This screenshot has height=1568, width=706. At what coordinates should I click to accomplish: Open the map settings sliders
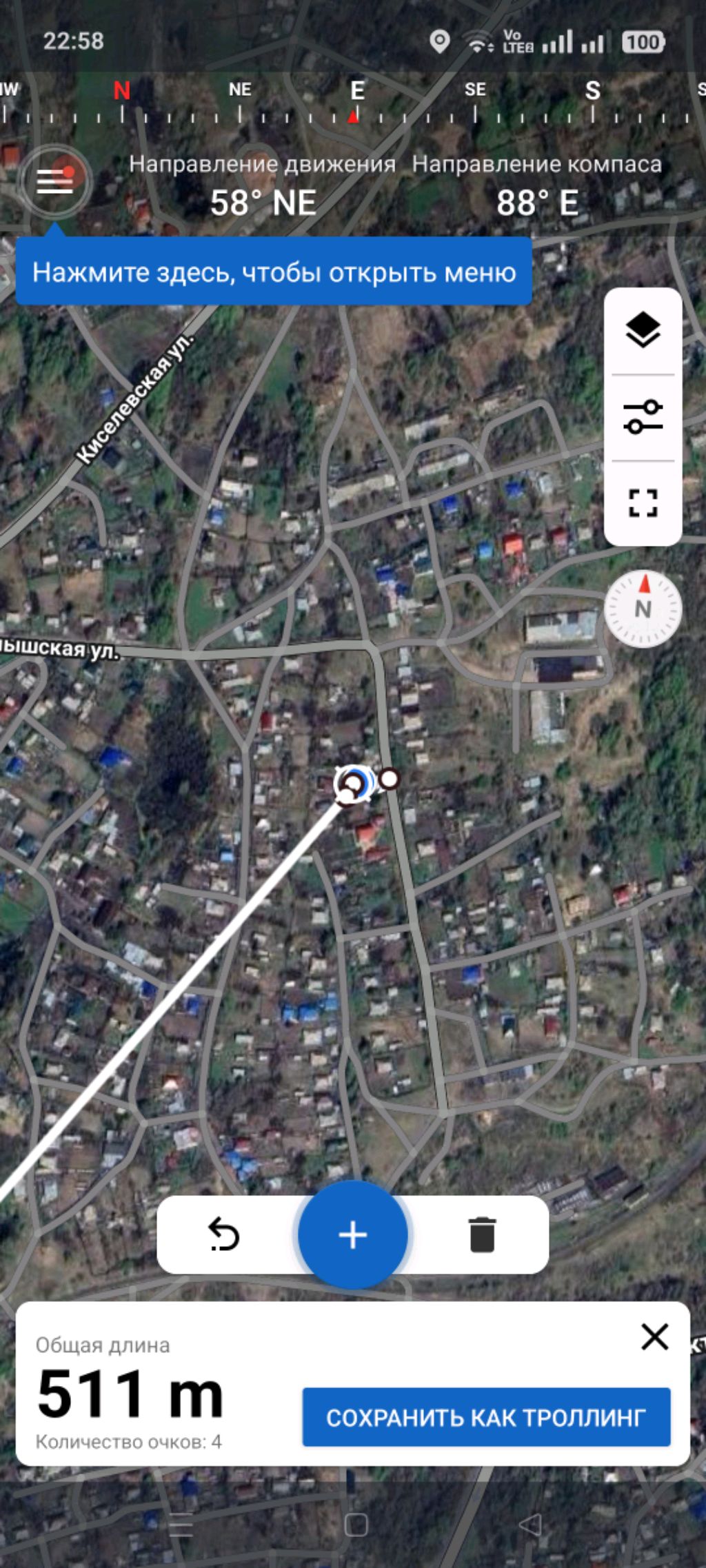pyautogui.click(x=643, y=418)
